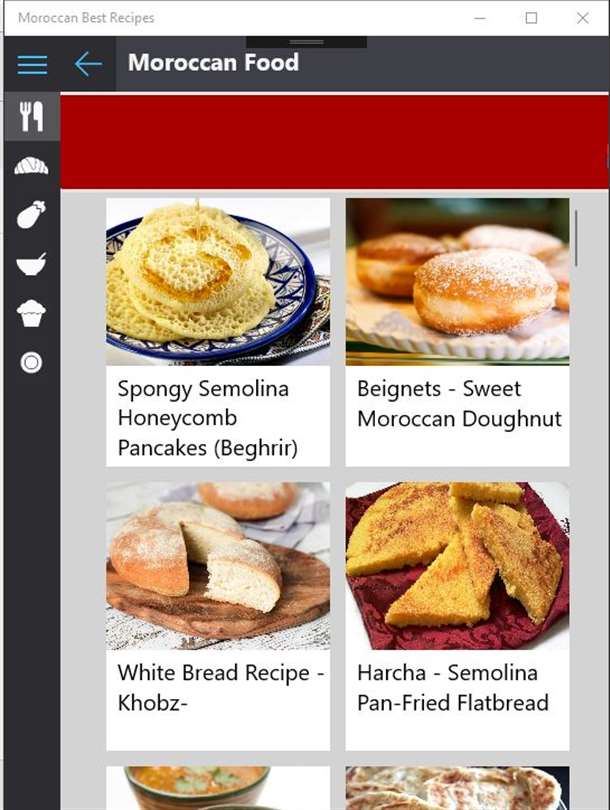610x810 pixels.
Task: Select the round circle icon in sidebar
Action: pos(32,362)
